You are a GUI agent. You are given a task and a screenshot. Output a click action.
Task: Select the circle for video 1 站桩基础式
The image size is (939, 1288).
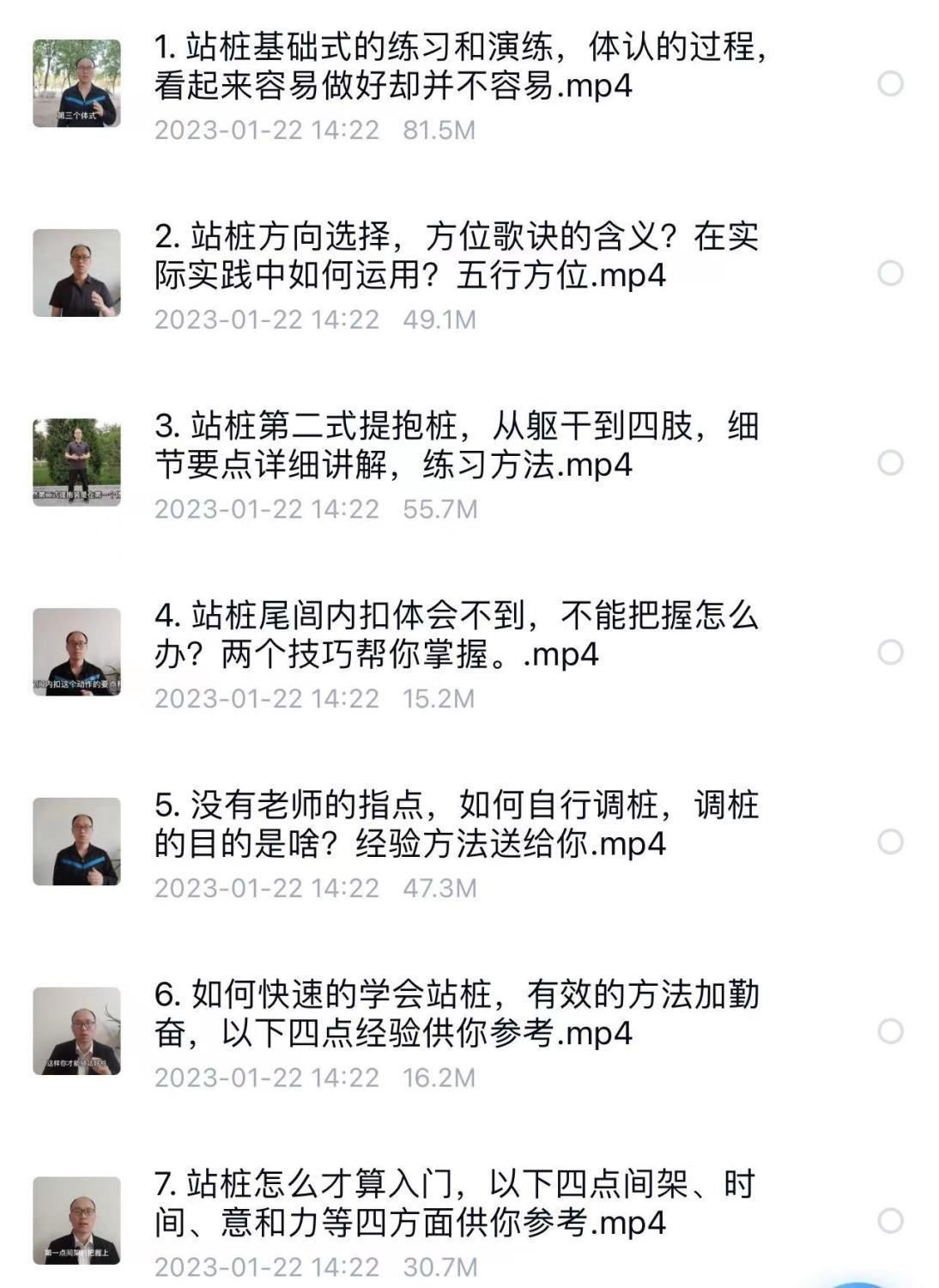click(890, 83)
